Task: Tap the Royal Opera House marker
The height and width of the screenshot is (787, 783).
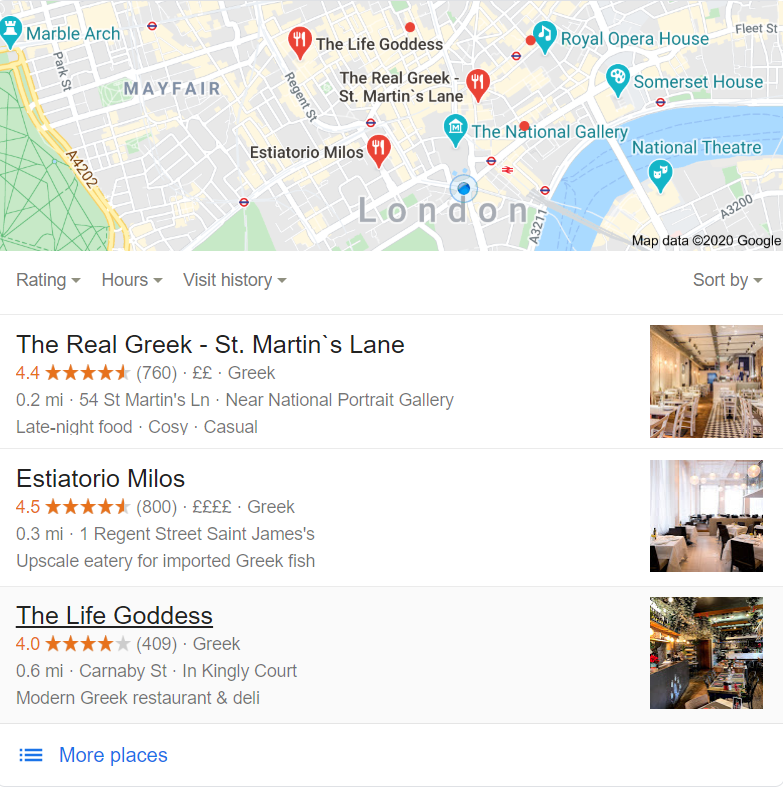Action: pyautogui.click(x=544, y=37)
